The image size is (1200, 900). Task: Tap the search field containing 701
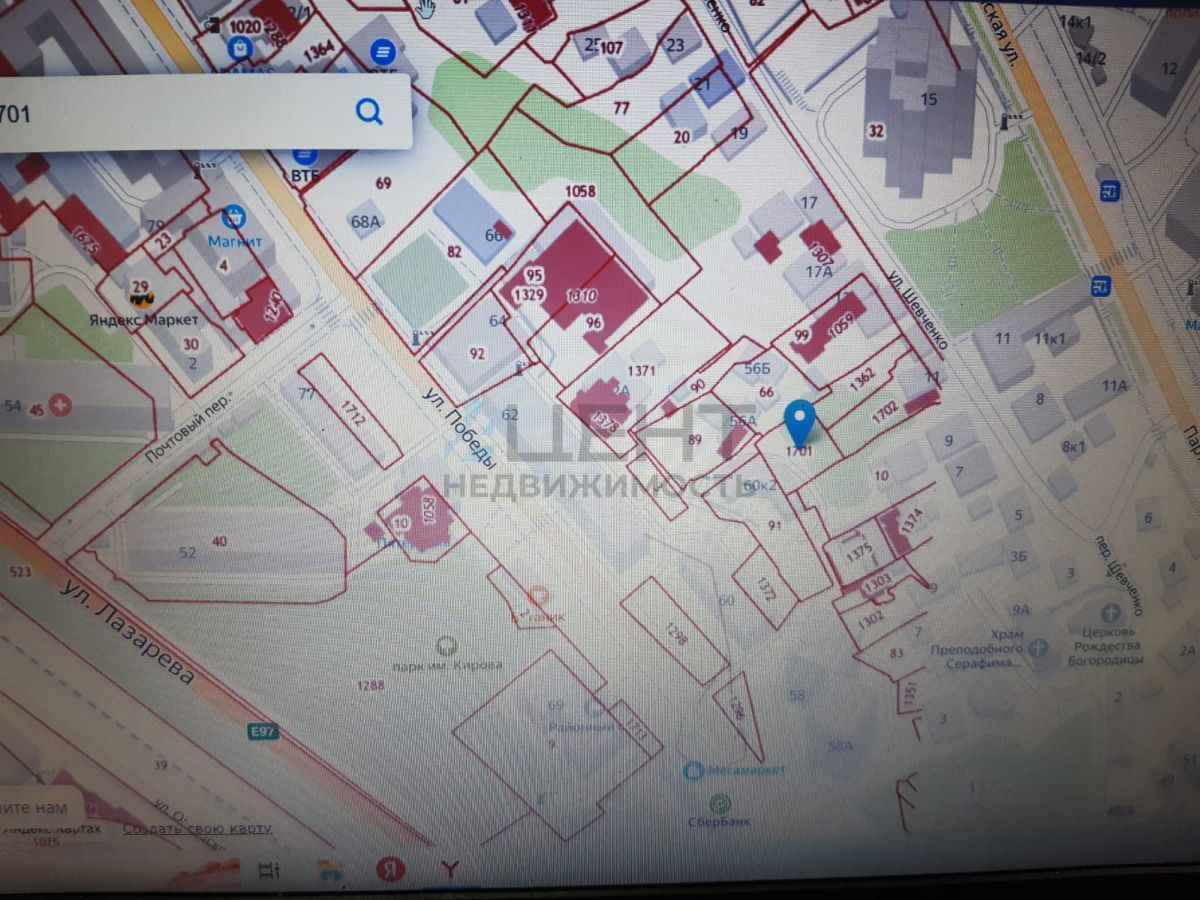click(x=170, y=112)
